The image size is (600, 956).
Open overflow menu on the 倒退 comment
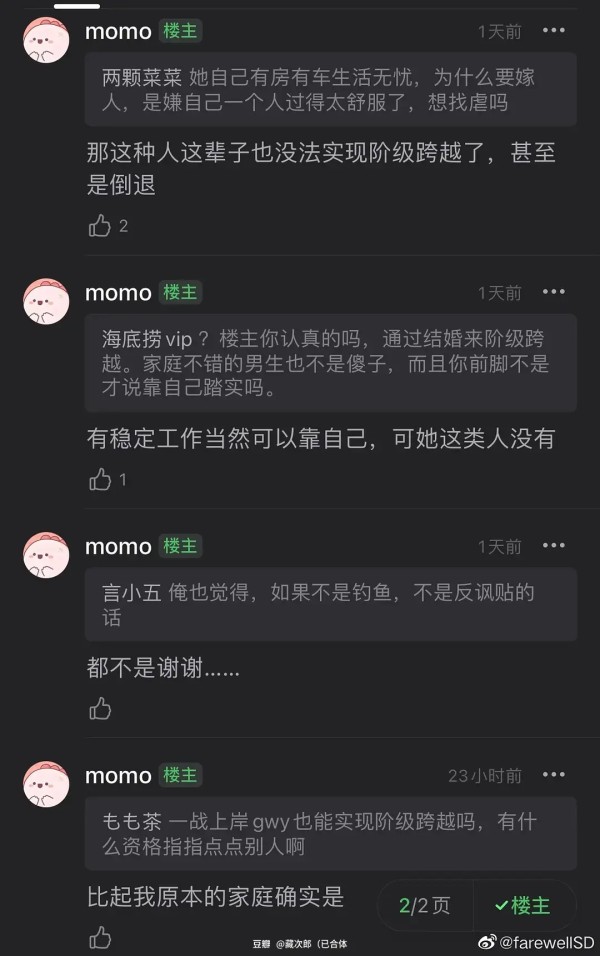click(554, 31)
